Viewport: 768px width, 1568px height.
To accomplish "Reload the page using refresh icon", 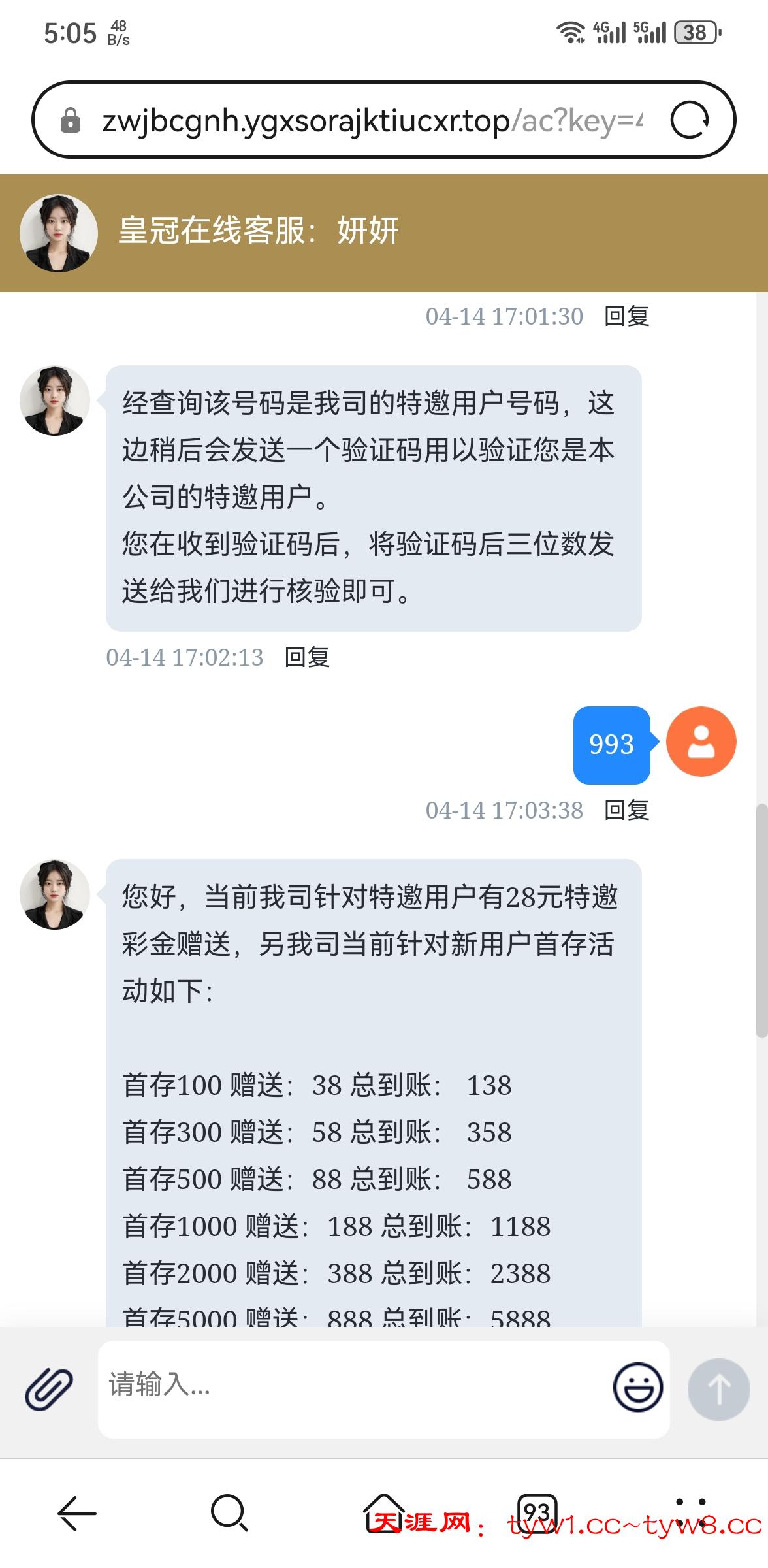I will point(690,120).
